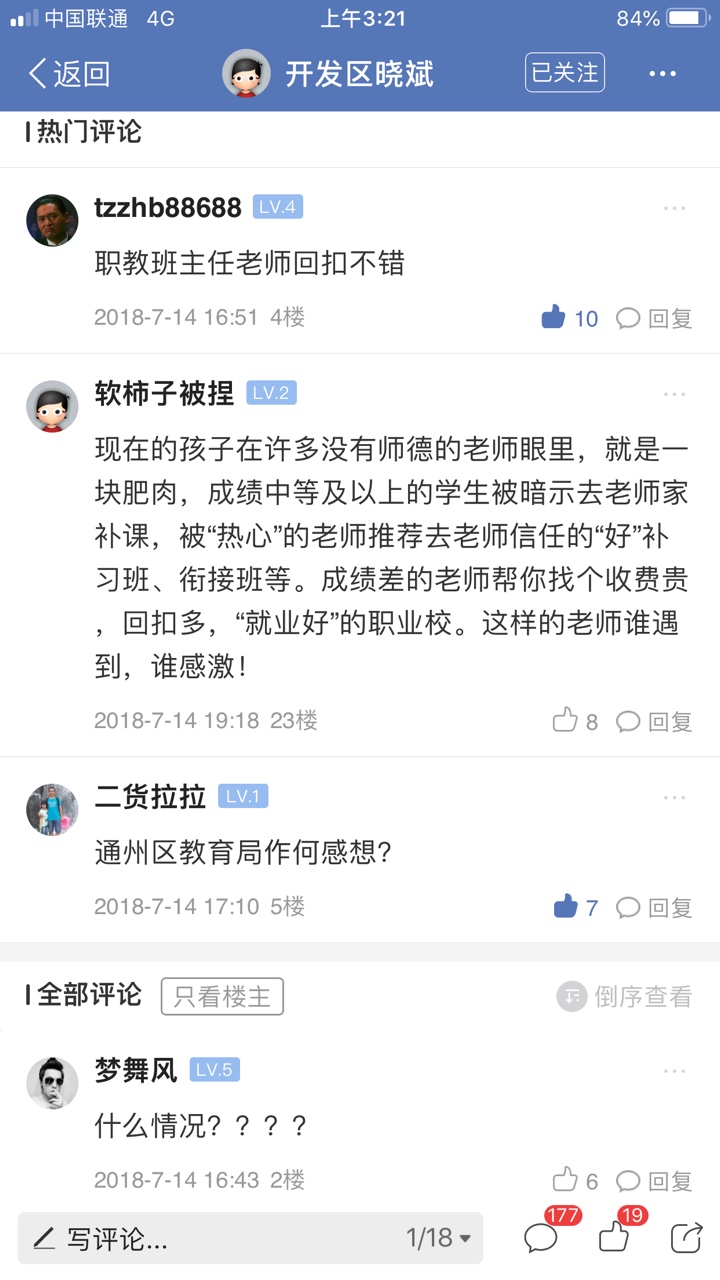The height and width of the screenshot is (1280, 720).
Task: View all 177 comments icon
Action: (x=542, y=1238)
